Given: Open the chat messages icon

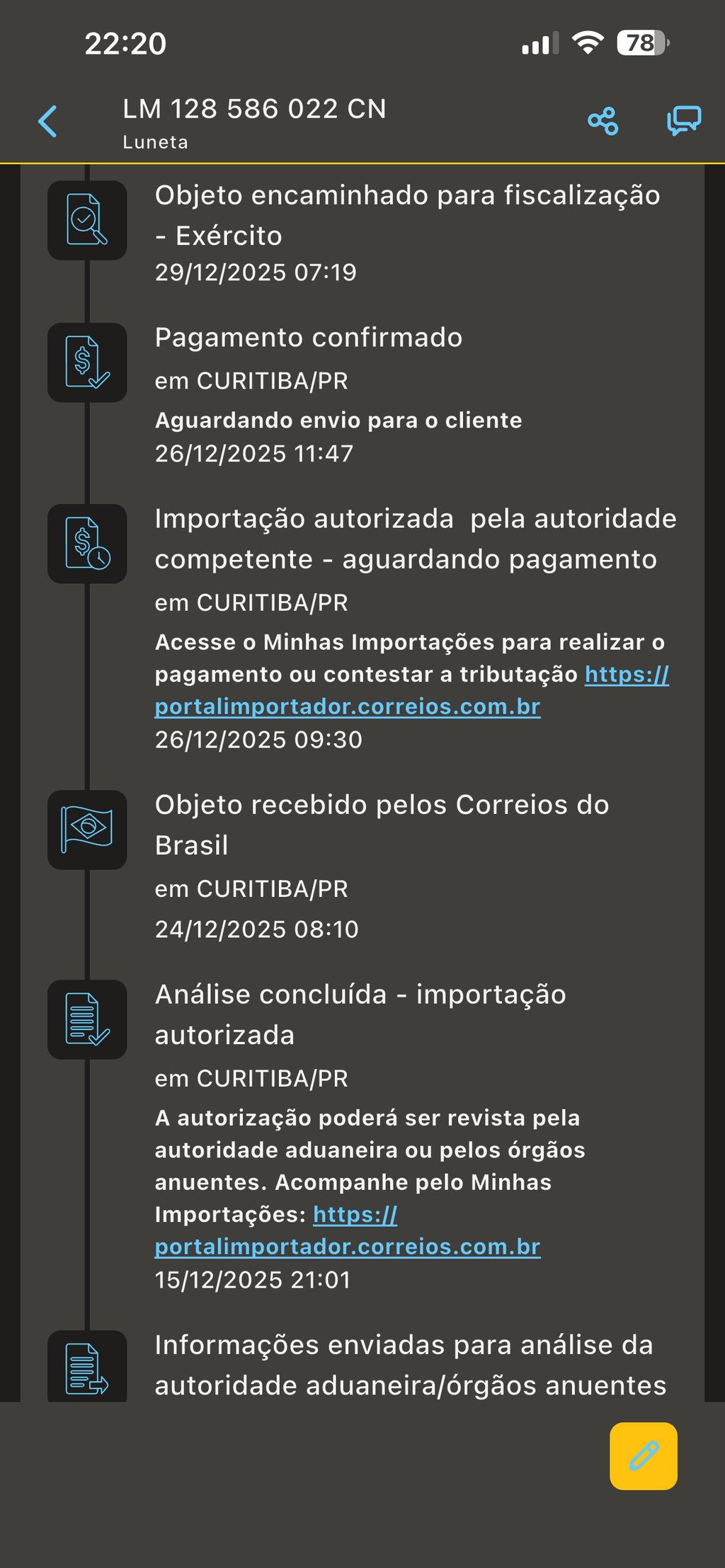Looking at the screenshot, I should tap(683, 121).
